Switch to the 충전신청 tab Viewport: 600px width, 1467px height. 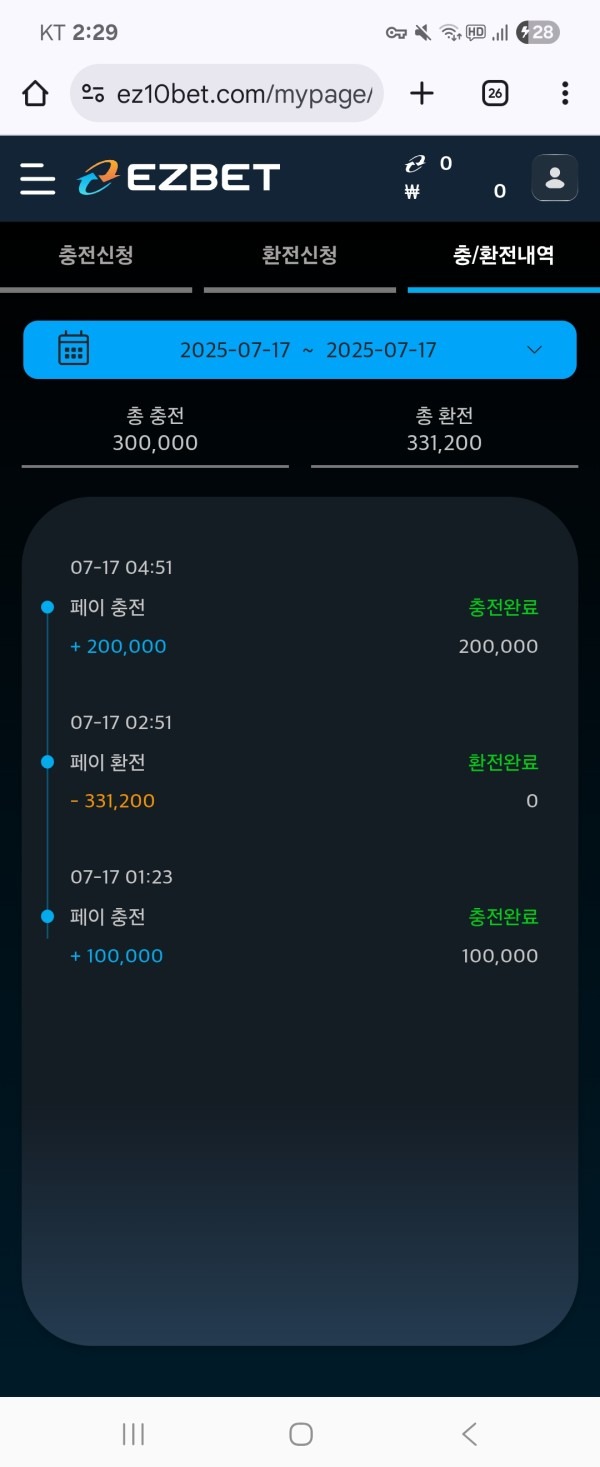pos(96,255)
